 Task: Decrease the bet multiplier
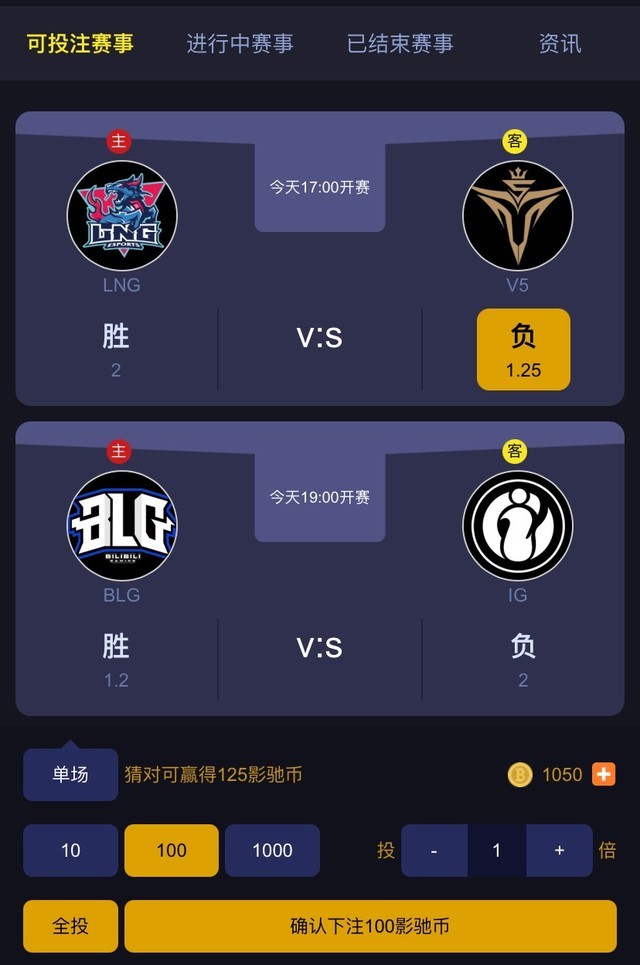(434, 850)
